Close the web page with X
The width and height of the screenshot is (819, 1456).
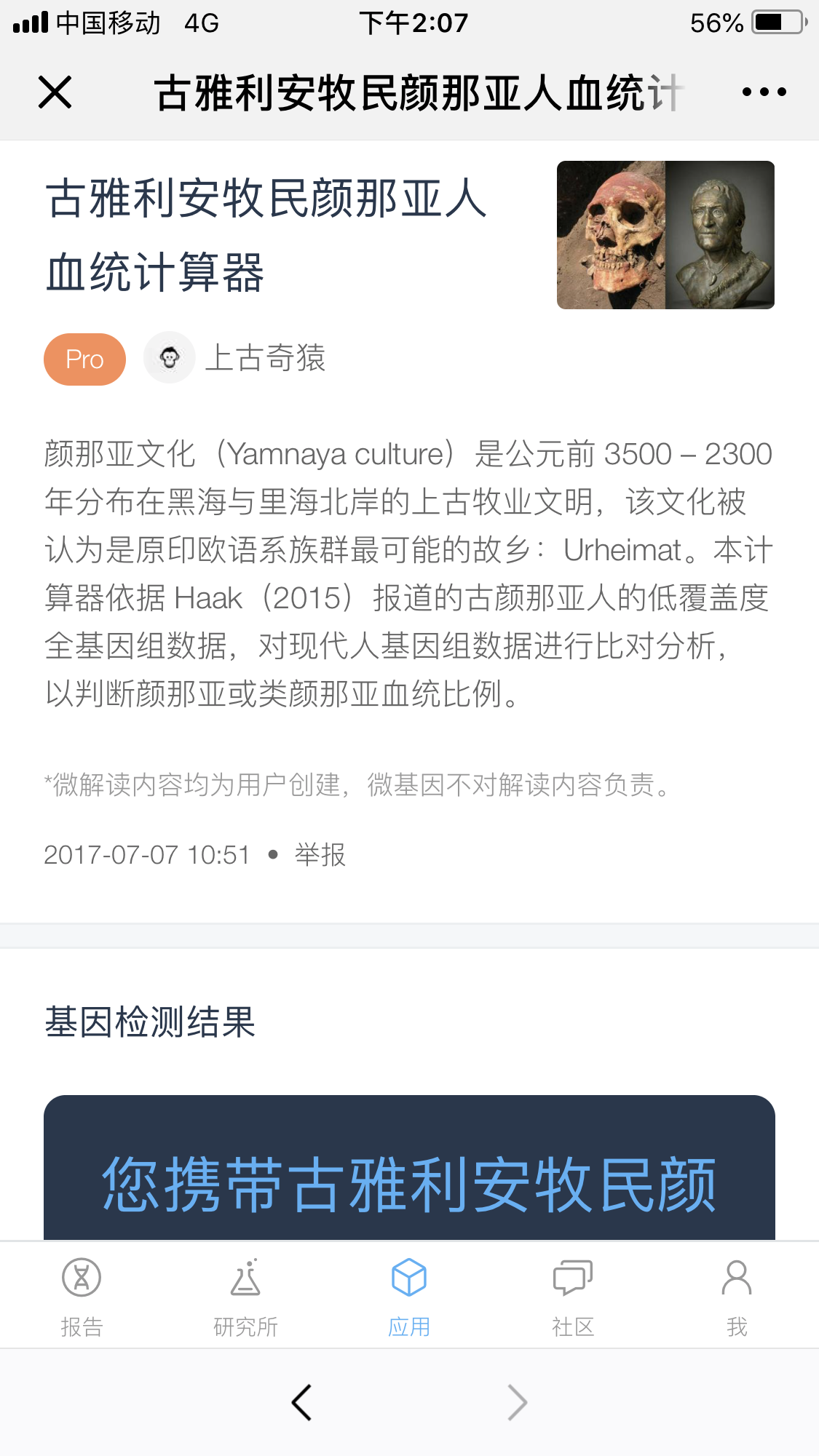click(55, 92)
